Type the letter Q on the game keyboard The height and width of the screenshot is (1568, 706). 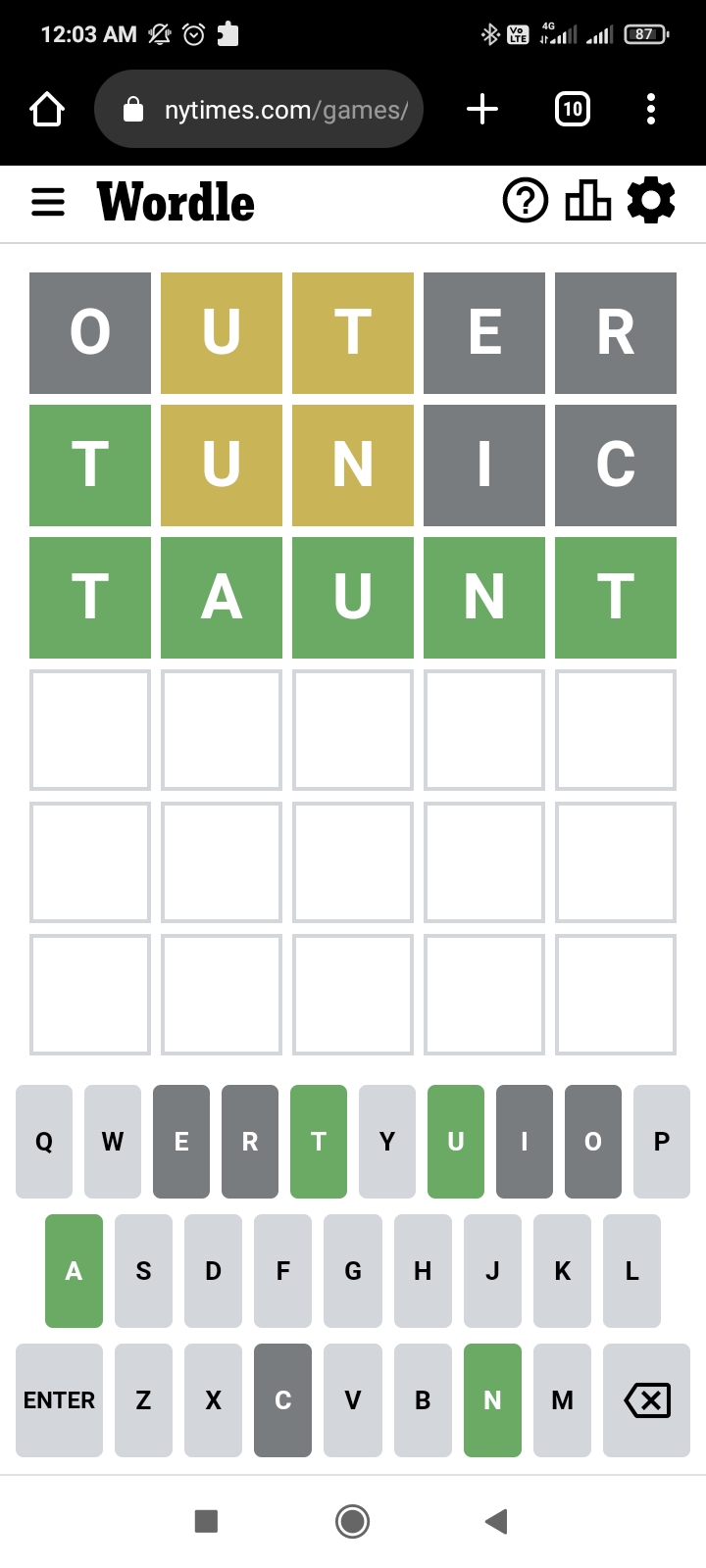(x=44, y=1142)
